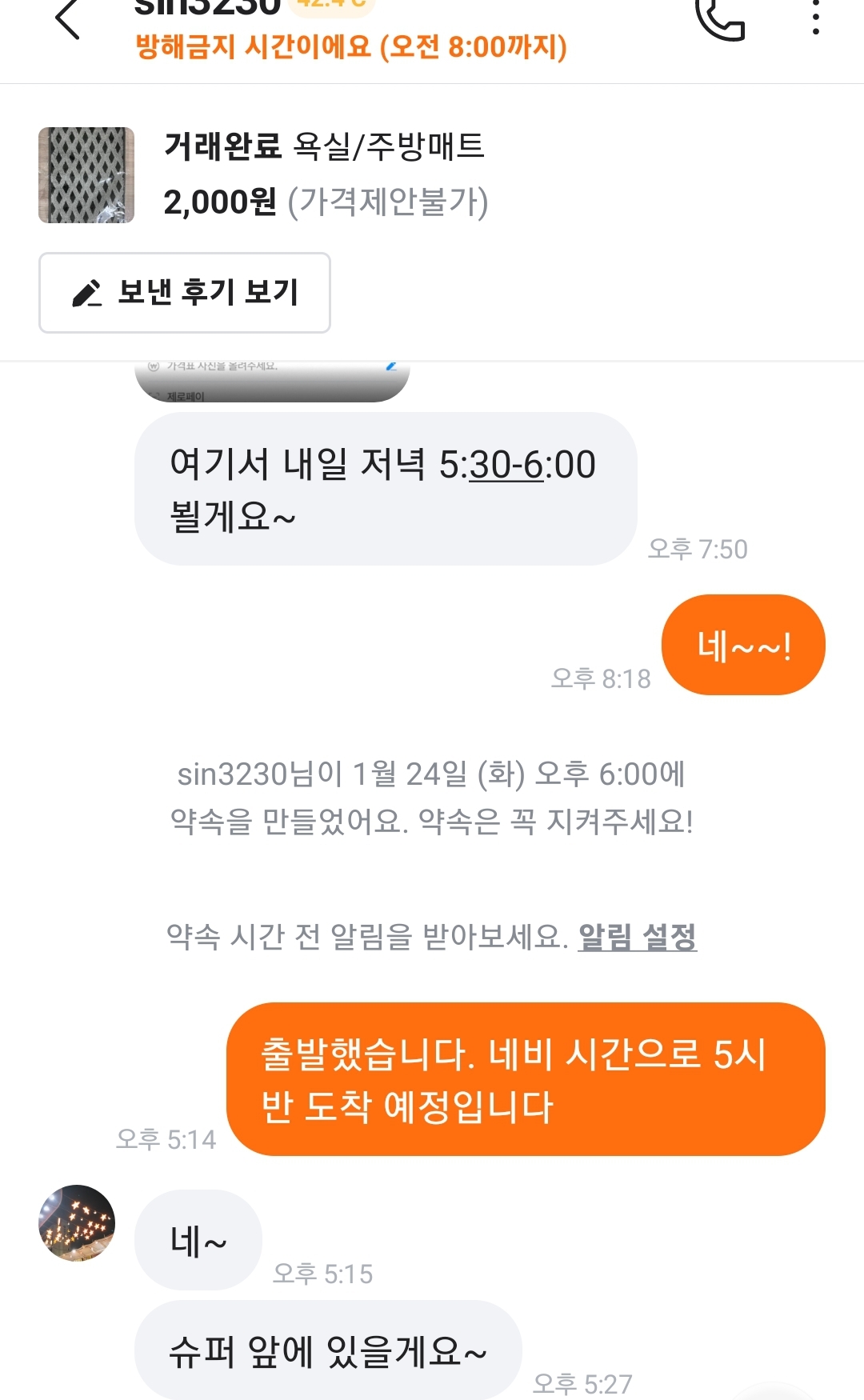Open the 욕실/주방매트 listing

point(324,174)
